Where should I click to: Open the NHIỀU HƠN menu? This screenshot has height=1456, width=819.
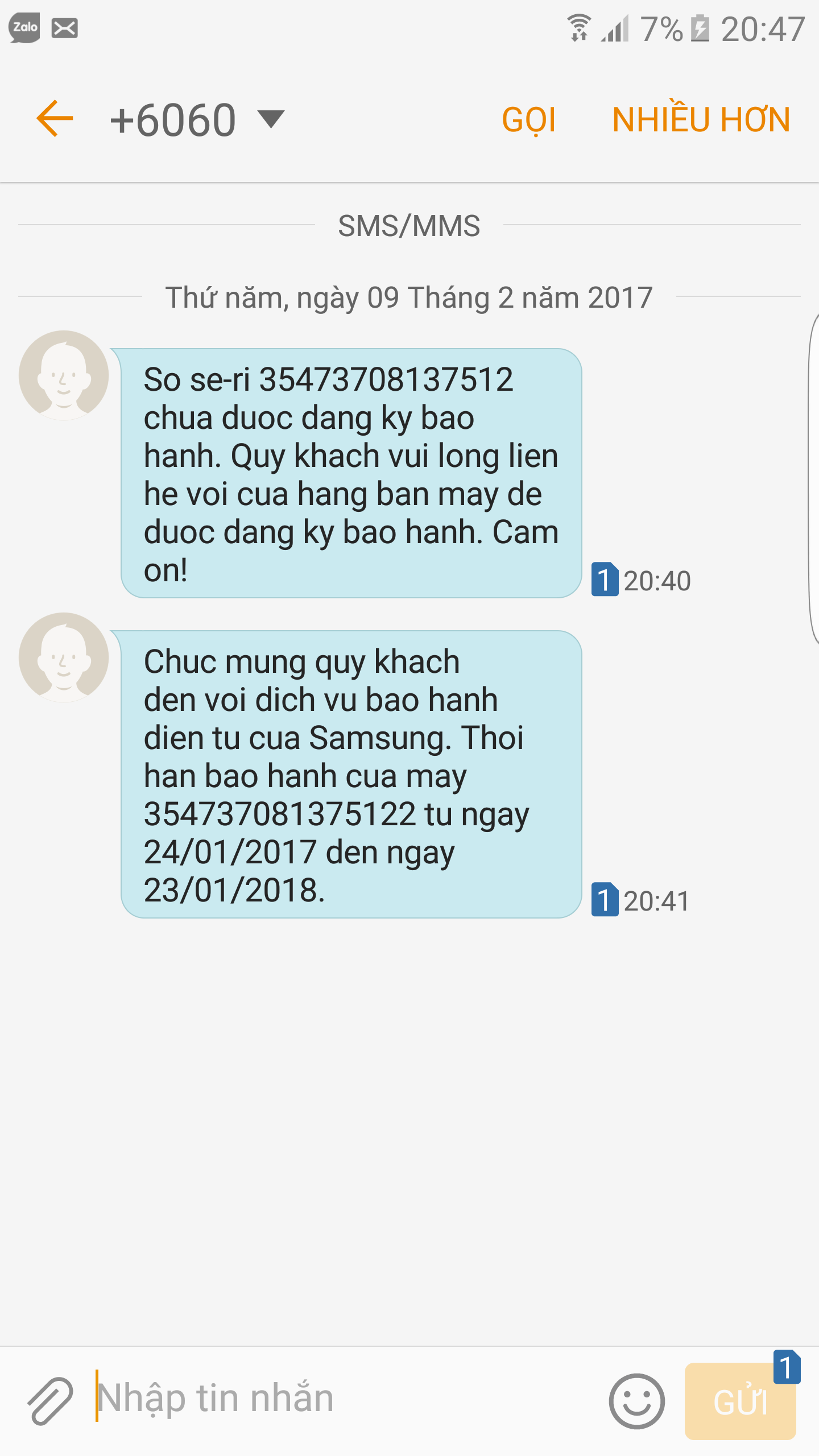[x=701, y=119]
